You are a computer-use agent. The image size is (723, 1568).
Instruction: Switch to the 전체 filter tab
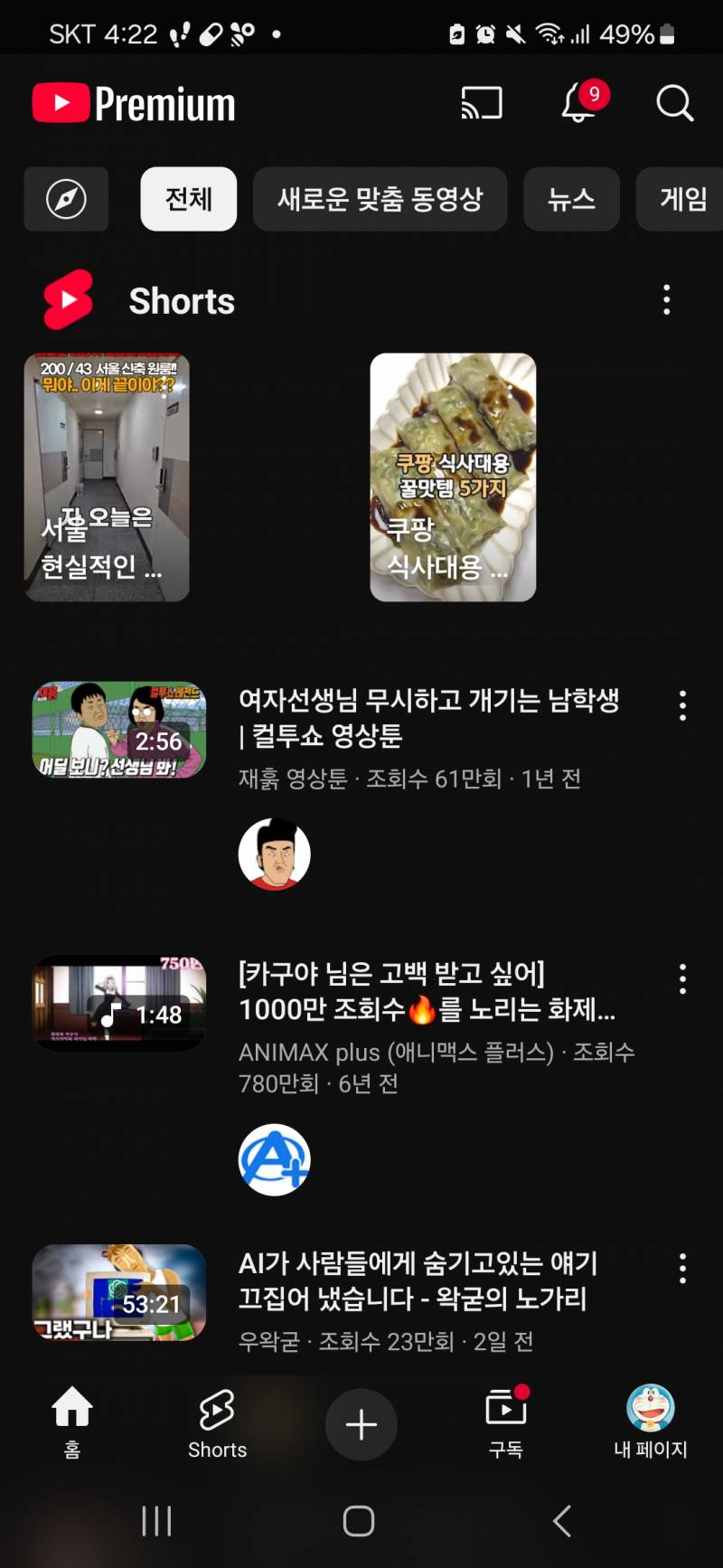(x=188, y=199)
